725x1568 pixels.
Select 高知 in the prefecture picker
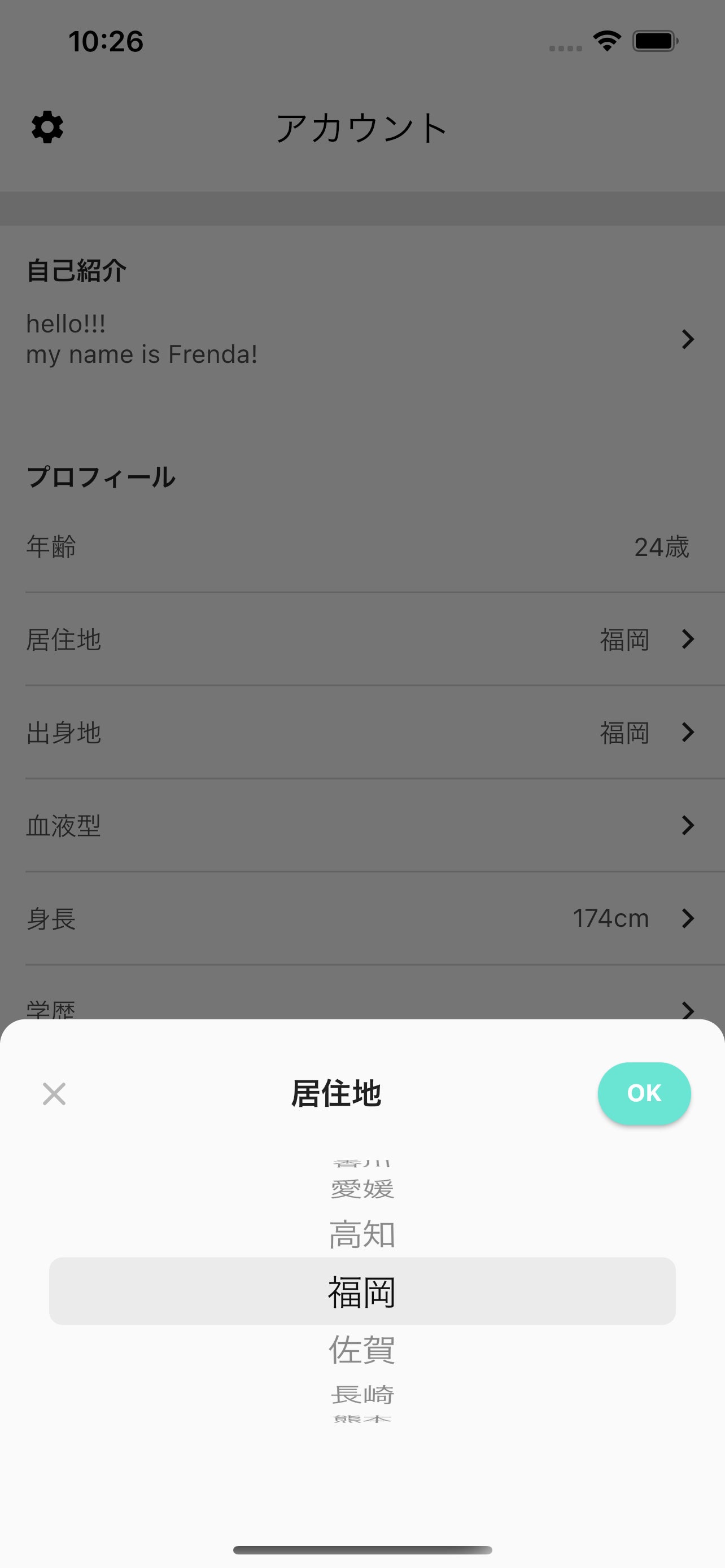point(362,1234)
